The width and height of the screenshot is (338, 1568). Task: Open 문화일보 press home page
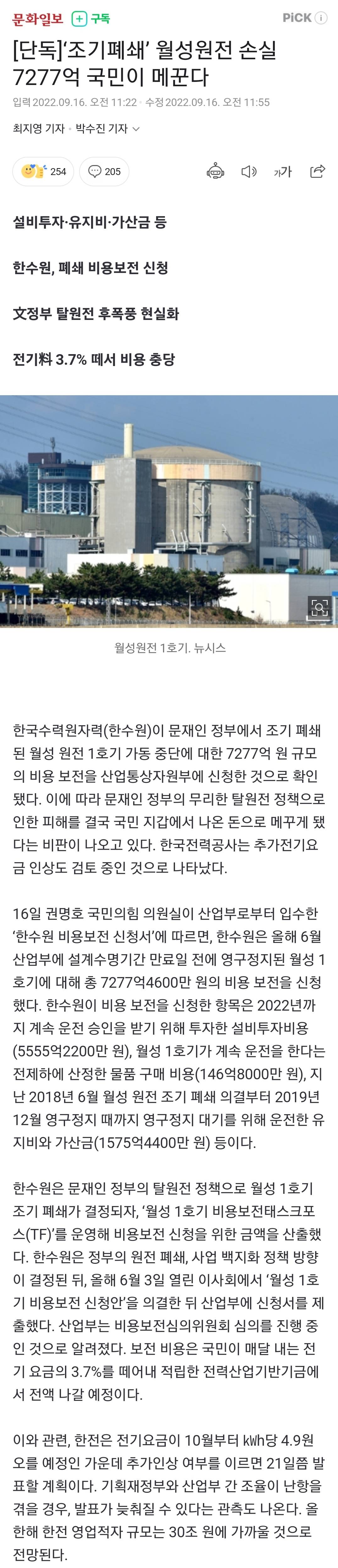[x=38, y=19]
